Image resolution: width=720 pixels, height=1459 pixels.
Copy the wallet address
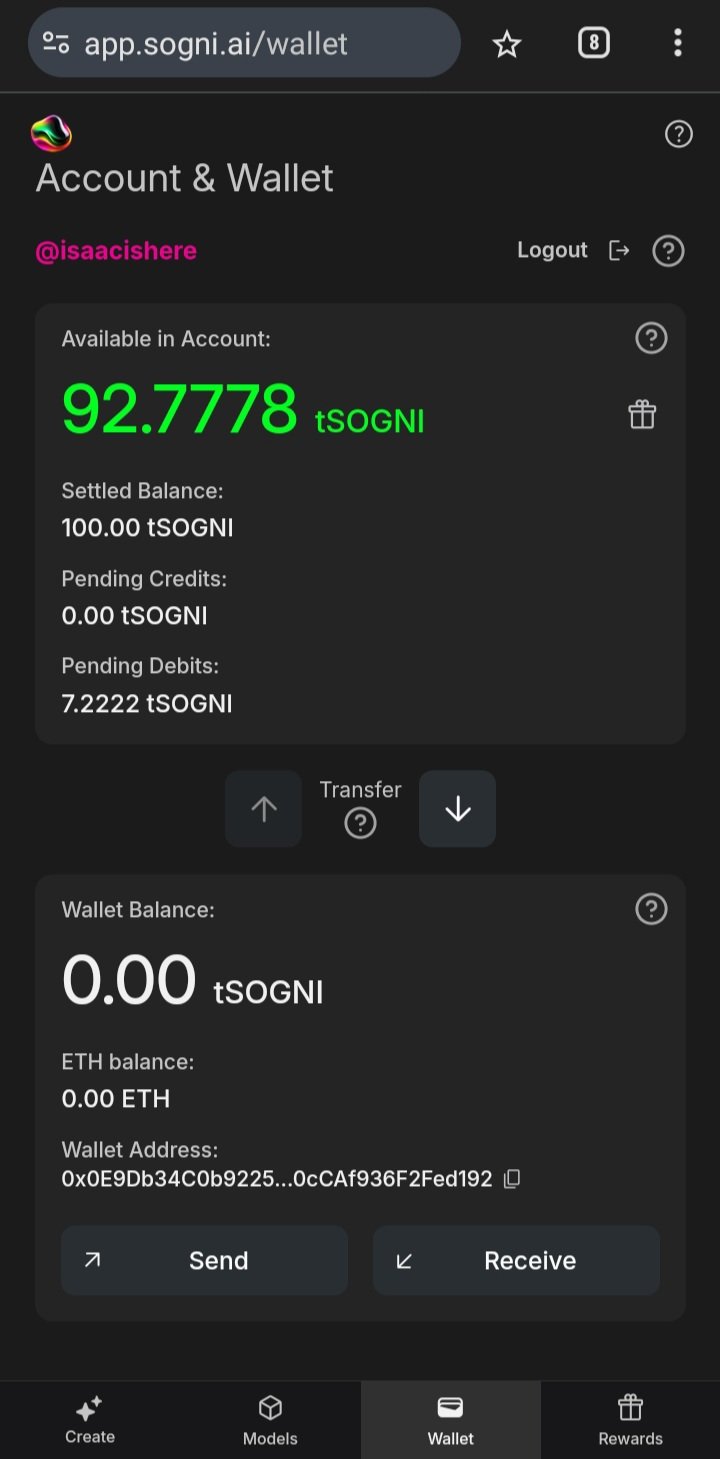512,1179
